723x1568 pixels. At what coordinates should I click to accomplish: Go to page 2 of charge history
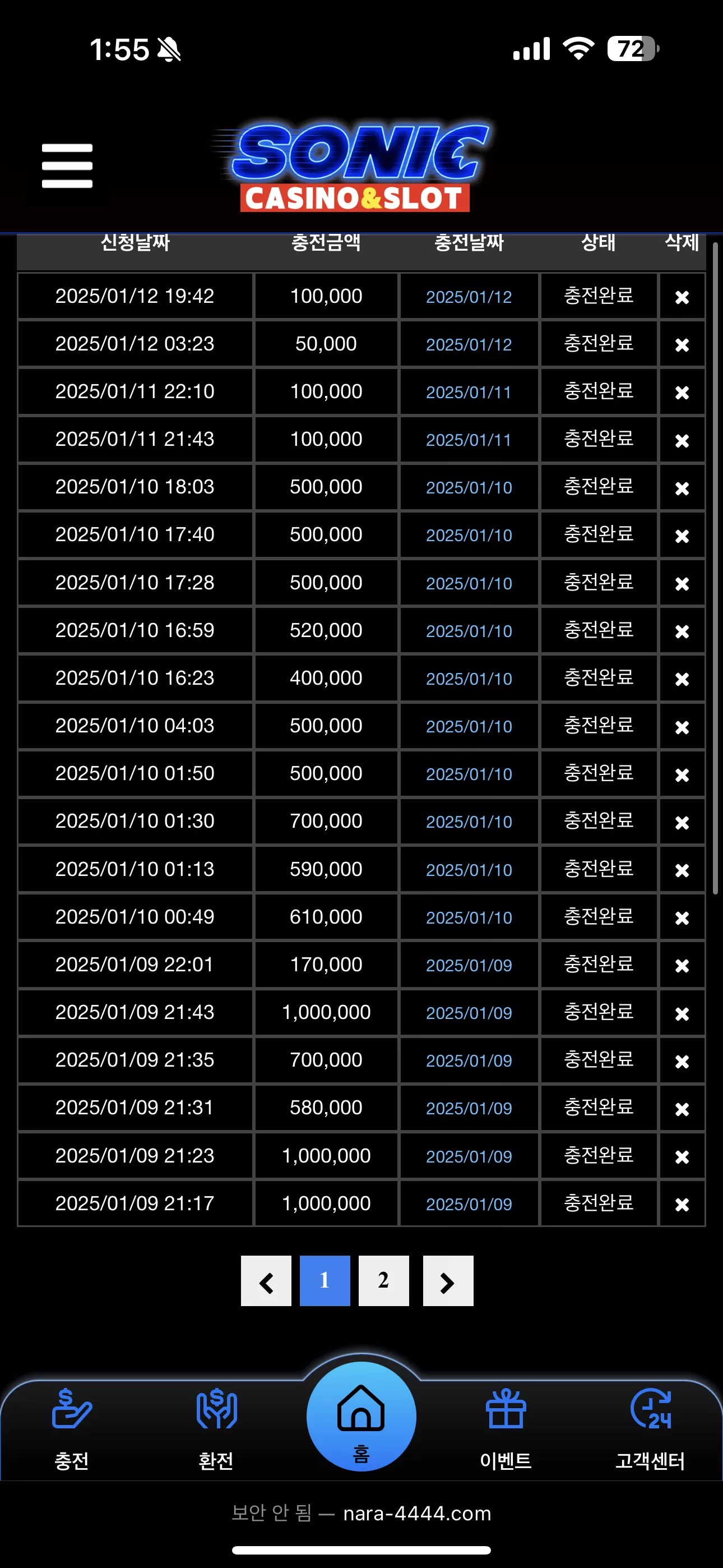[383, 1281]
